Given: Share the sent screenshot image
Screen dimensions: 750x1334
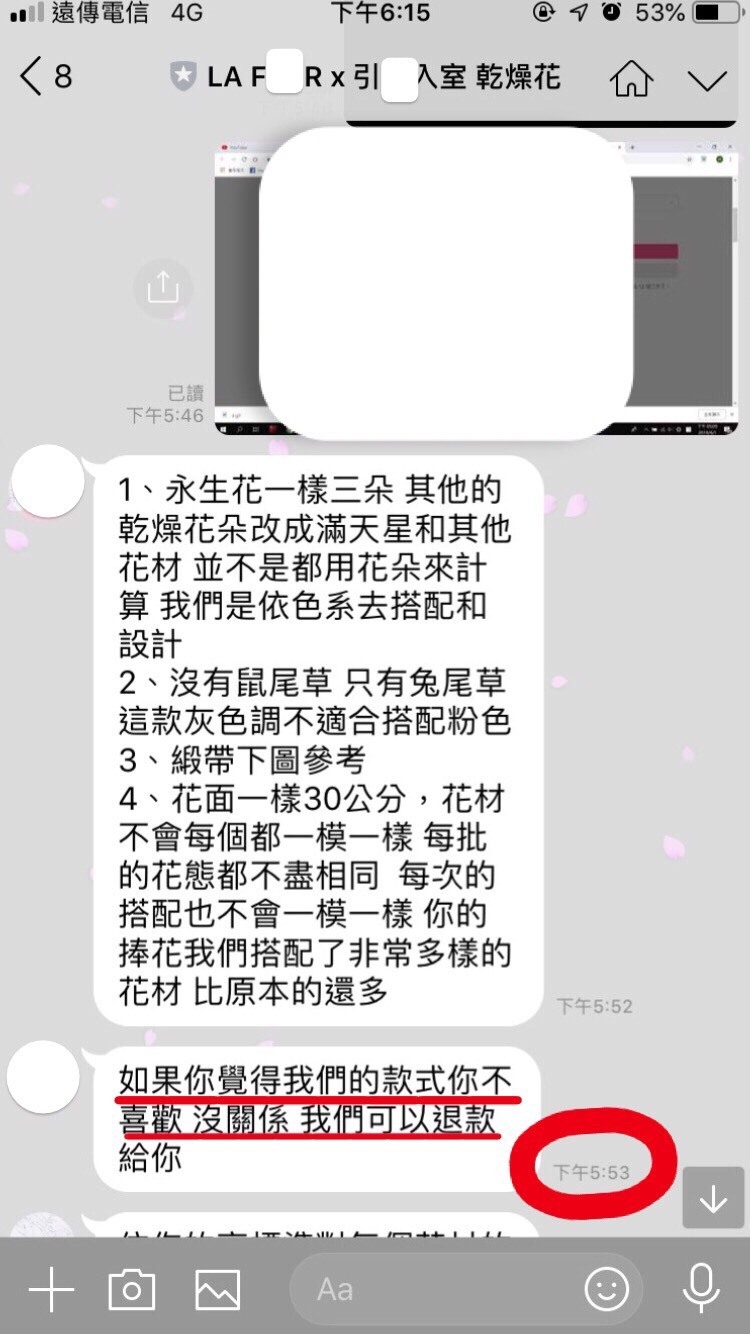Looking at the screenshot, I should click(x=162, y=287).
